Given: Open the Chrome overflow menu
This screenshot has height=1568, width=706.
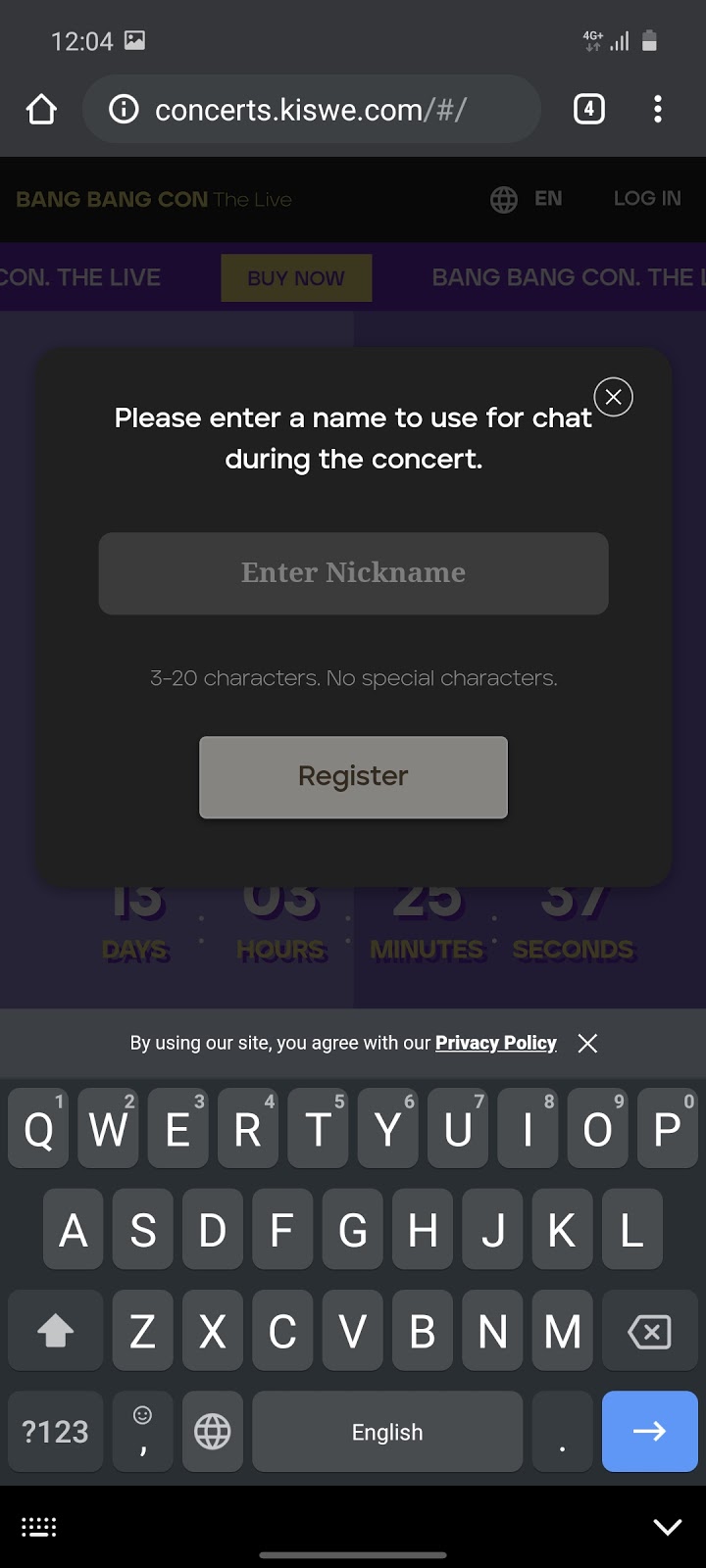Looking at the screenshot, I should click(658, 109).
